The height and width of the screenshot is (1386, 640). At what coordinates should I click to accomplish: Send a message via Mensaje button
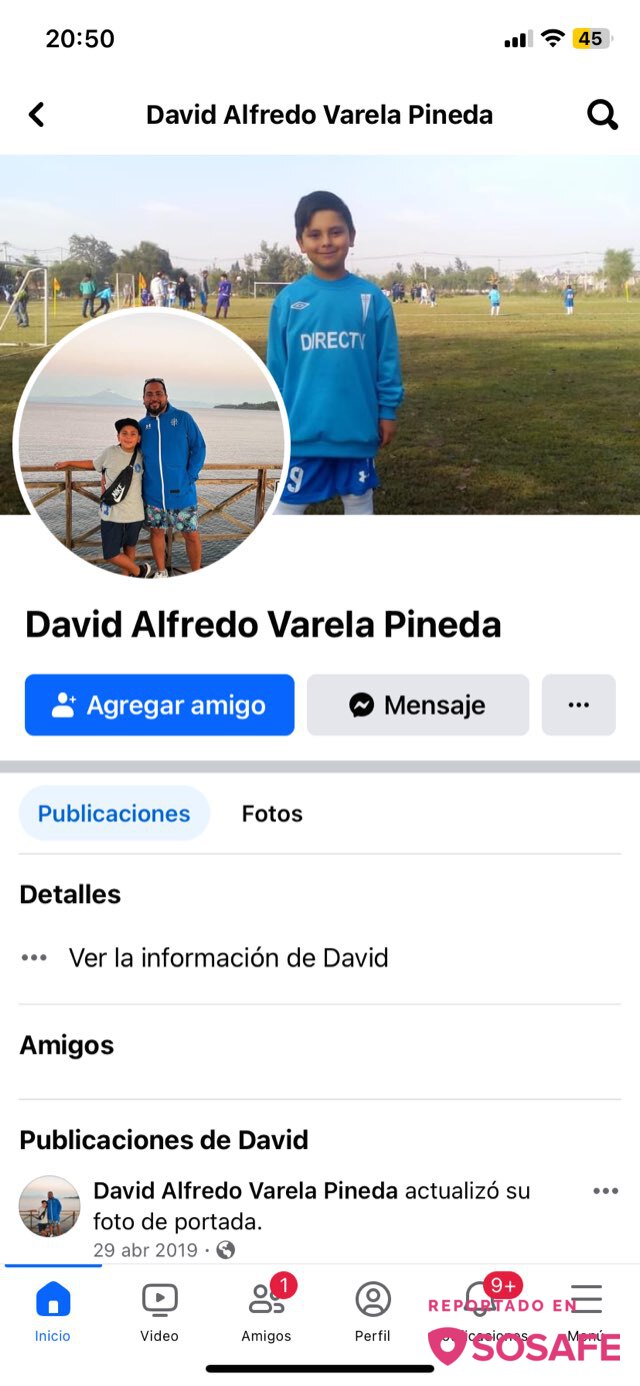click(x=417, y=705)
